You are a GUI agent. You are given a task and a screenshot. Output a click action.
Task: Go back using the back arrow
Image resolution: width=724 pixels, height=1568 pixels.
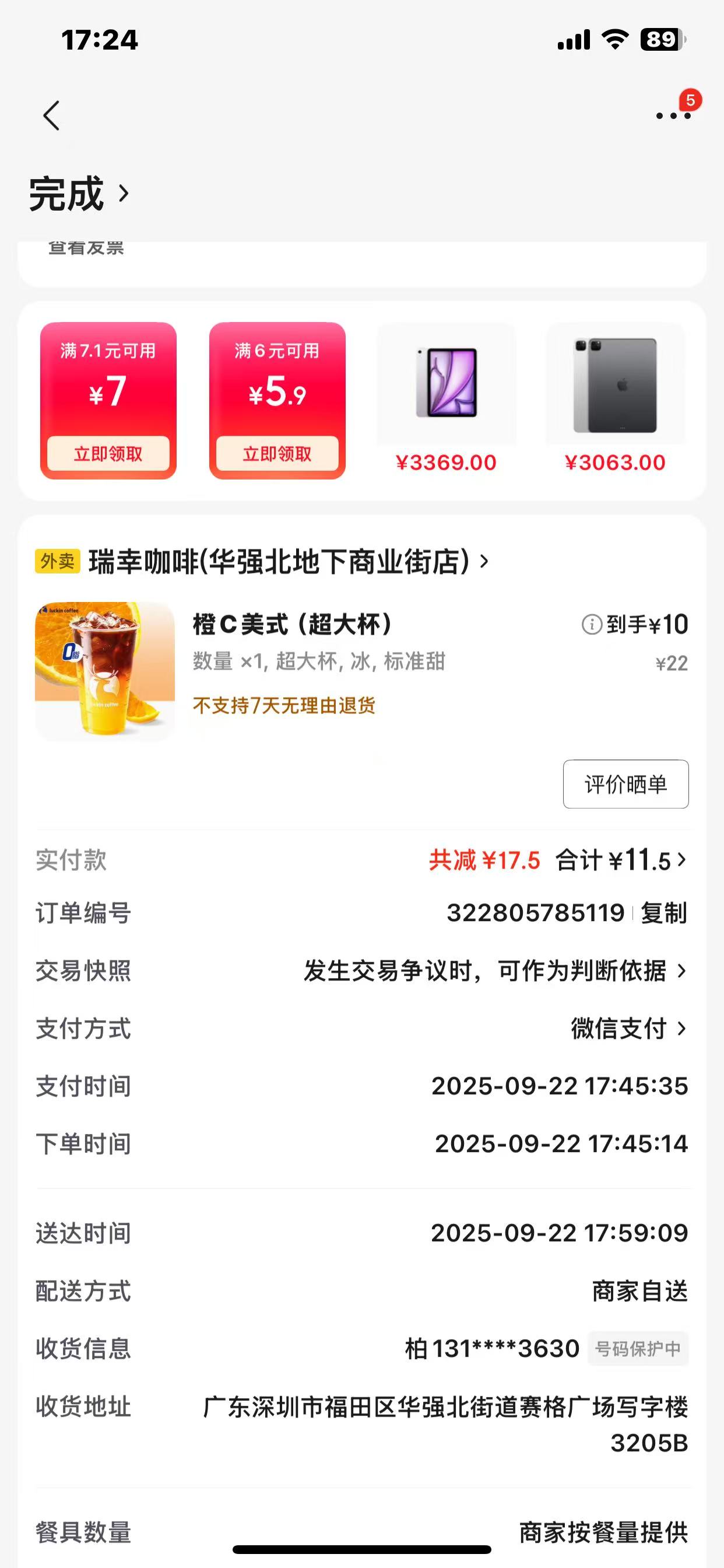coord(52,116)
